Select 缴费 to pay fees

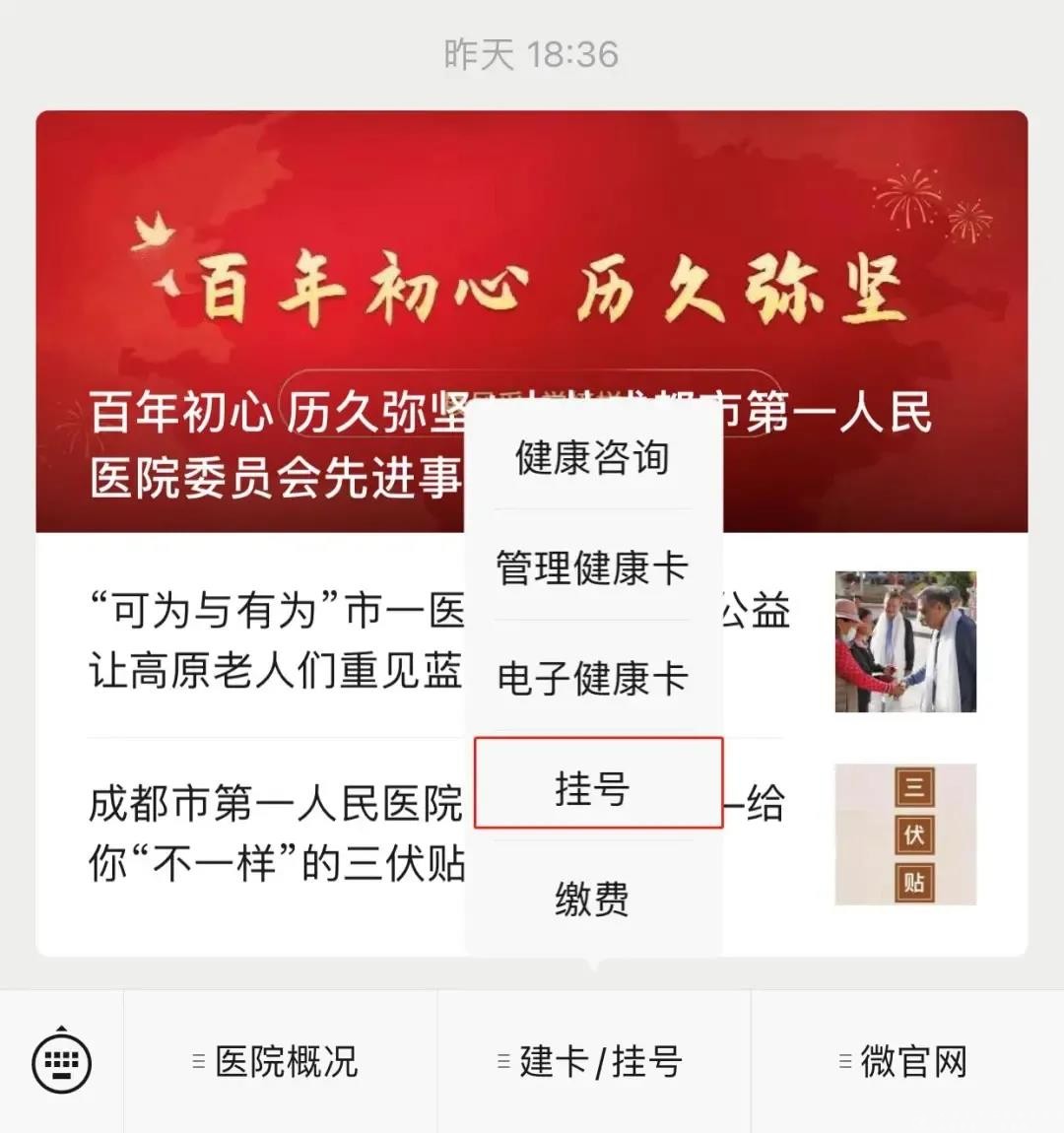pyautogui.click(x=593, y=899)
